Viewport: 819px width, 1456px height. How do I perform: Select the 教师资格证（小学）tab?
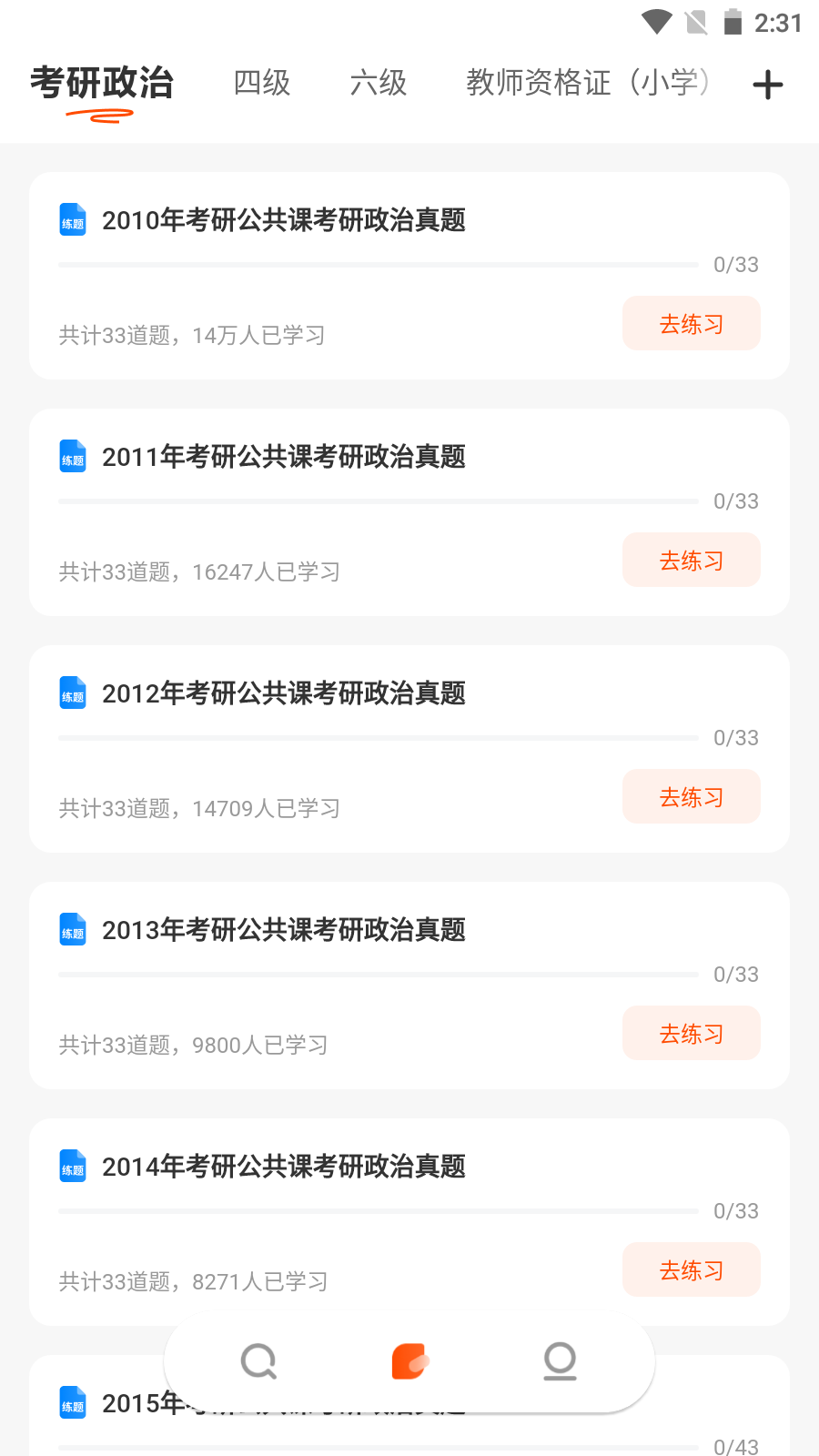[x=587, y=83]
